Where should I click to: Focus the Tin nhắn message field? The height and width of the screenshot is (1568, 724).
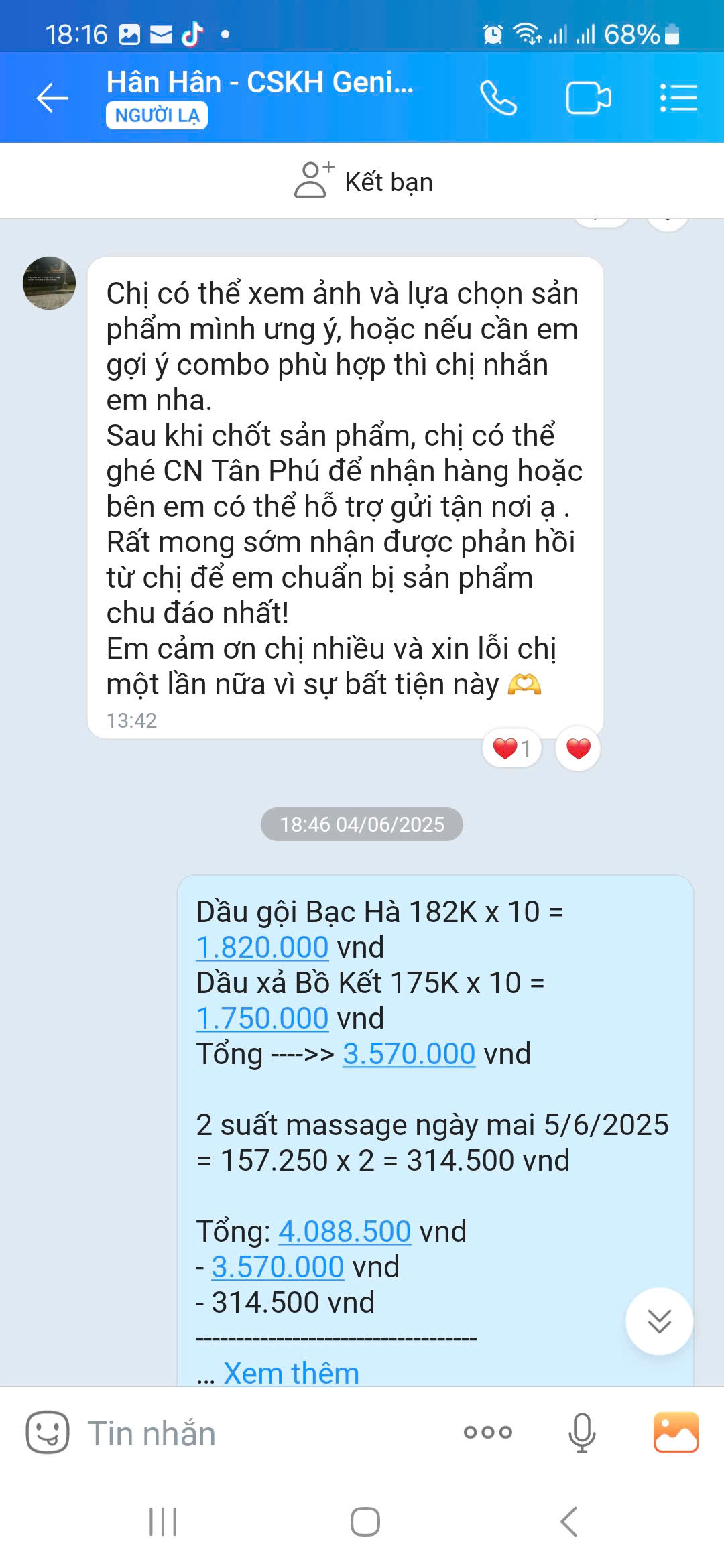point(255,1433)
